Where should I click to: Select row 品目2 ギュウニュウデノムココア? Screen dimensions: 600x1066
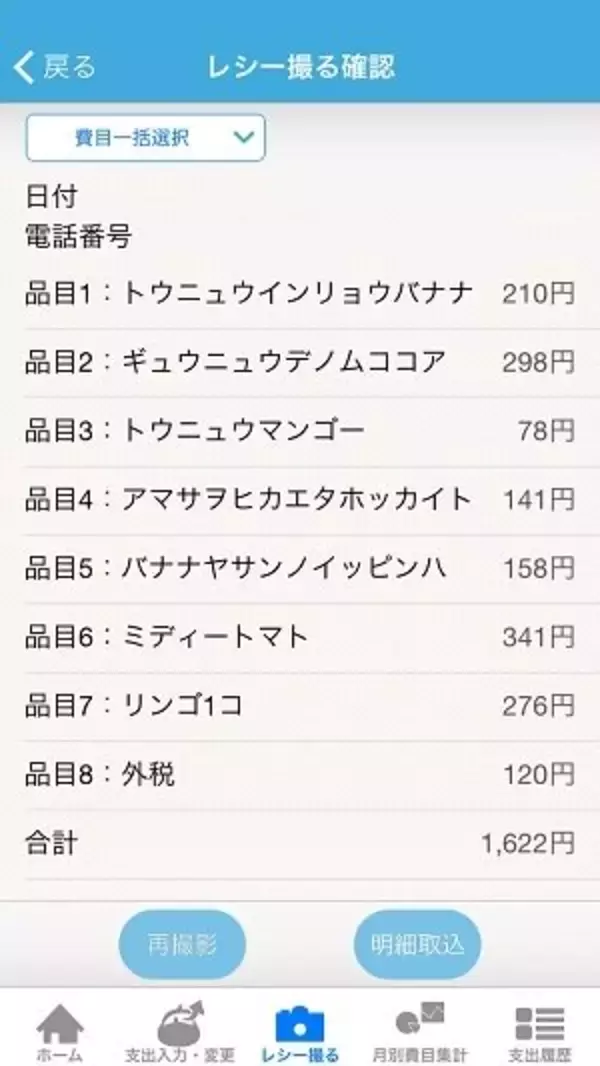[299, 362]
